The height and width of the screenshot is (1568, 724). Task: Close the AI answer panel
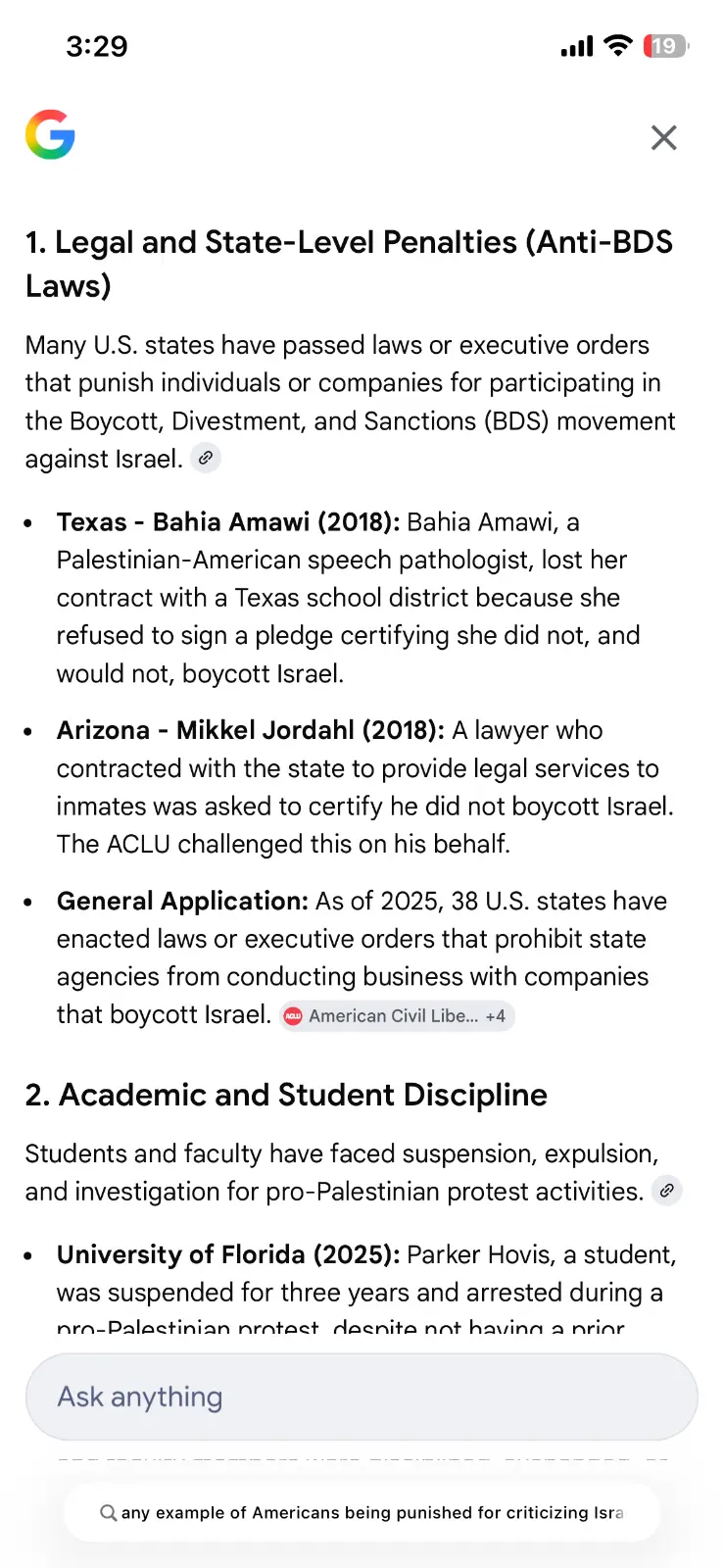coord(663,138)
